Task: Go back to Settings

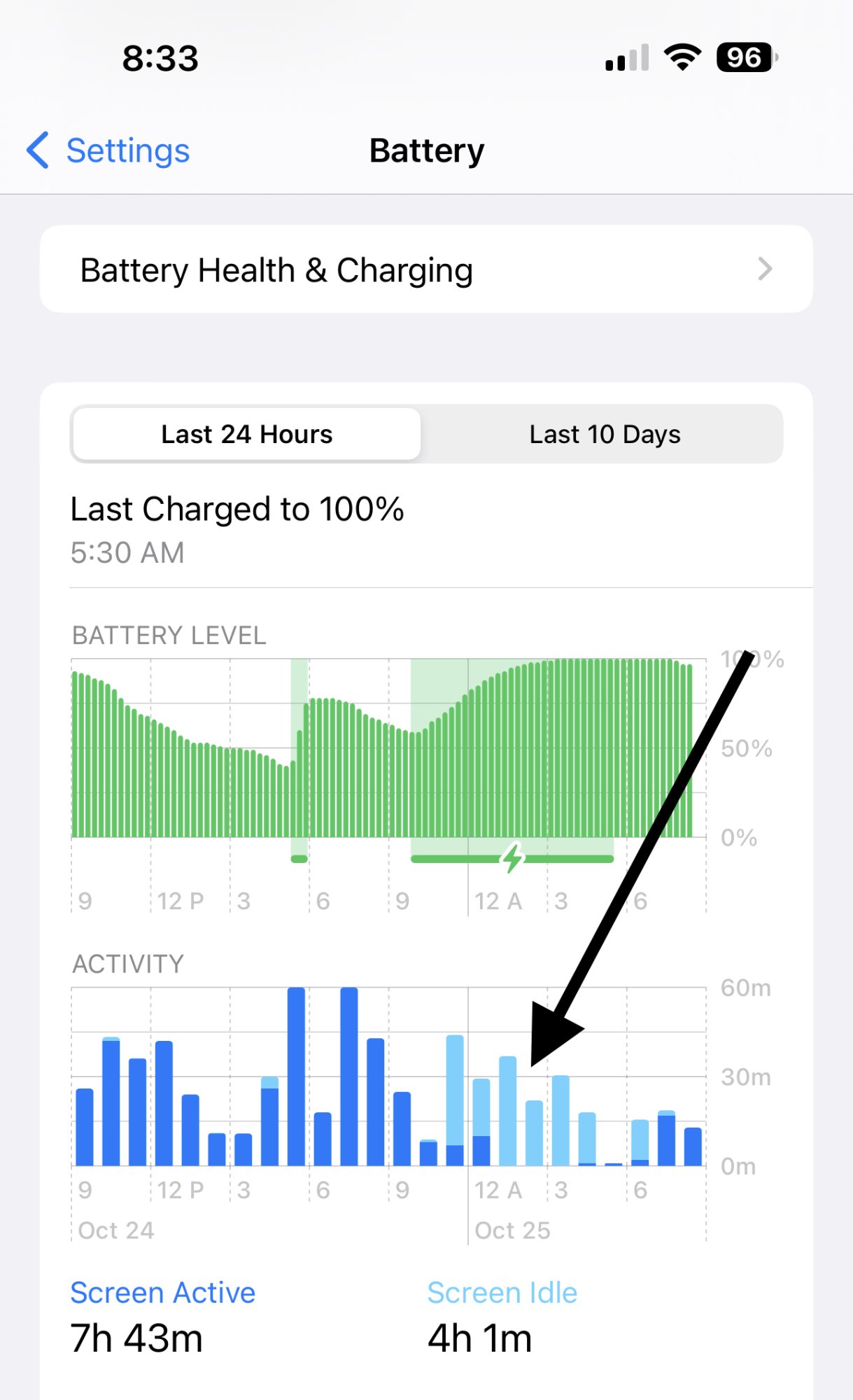Action: click(108, 150)
